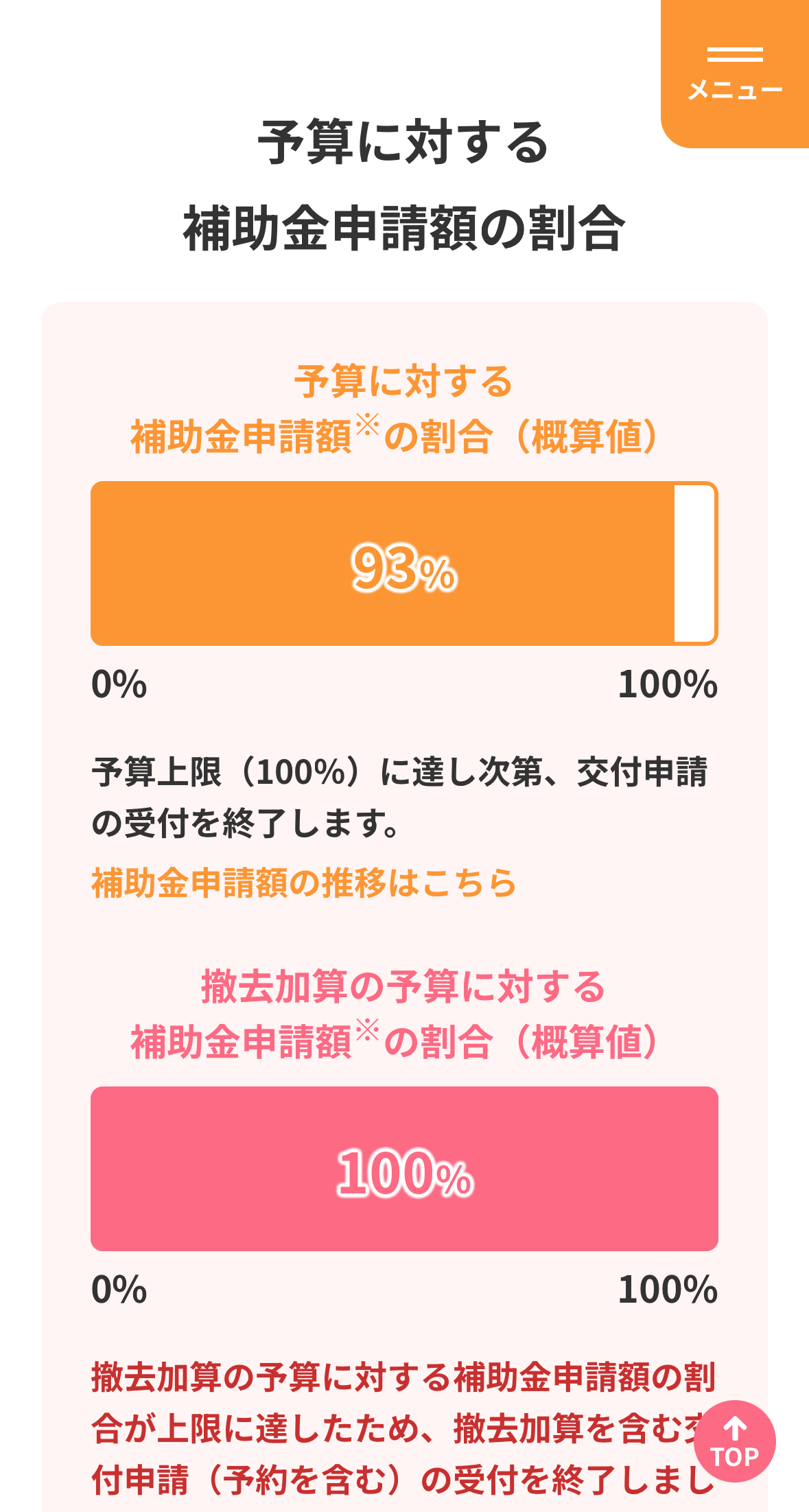809x1512 pixels.
Task: Jump back to top with TOP button
Action: click(x=734, y=1441)
